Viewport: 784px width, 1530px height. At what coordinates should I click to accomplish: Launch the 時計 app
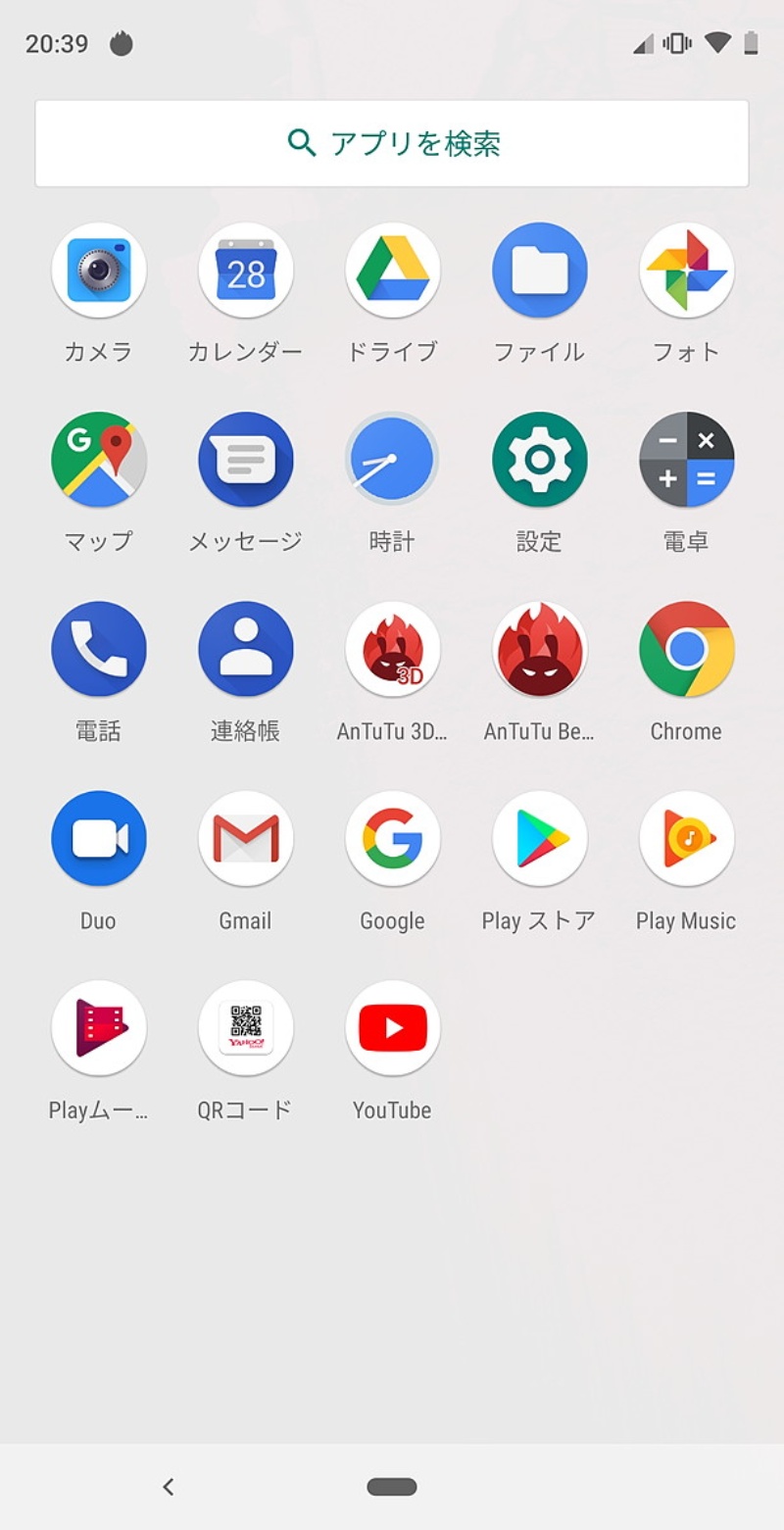[x=392, y=460]
